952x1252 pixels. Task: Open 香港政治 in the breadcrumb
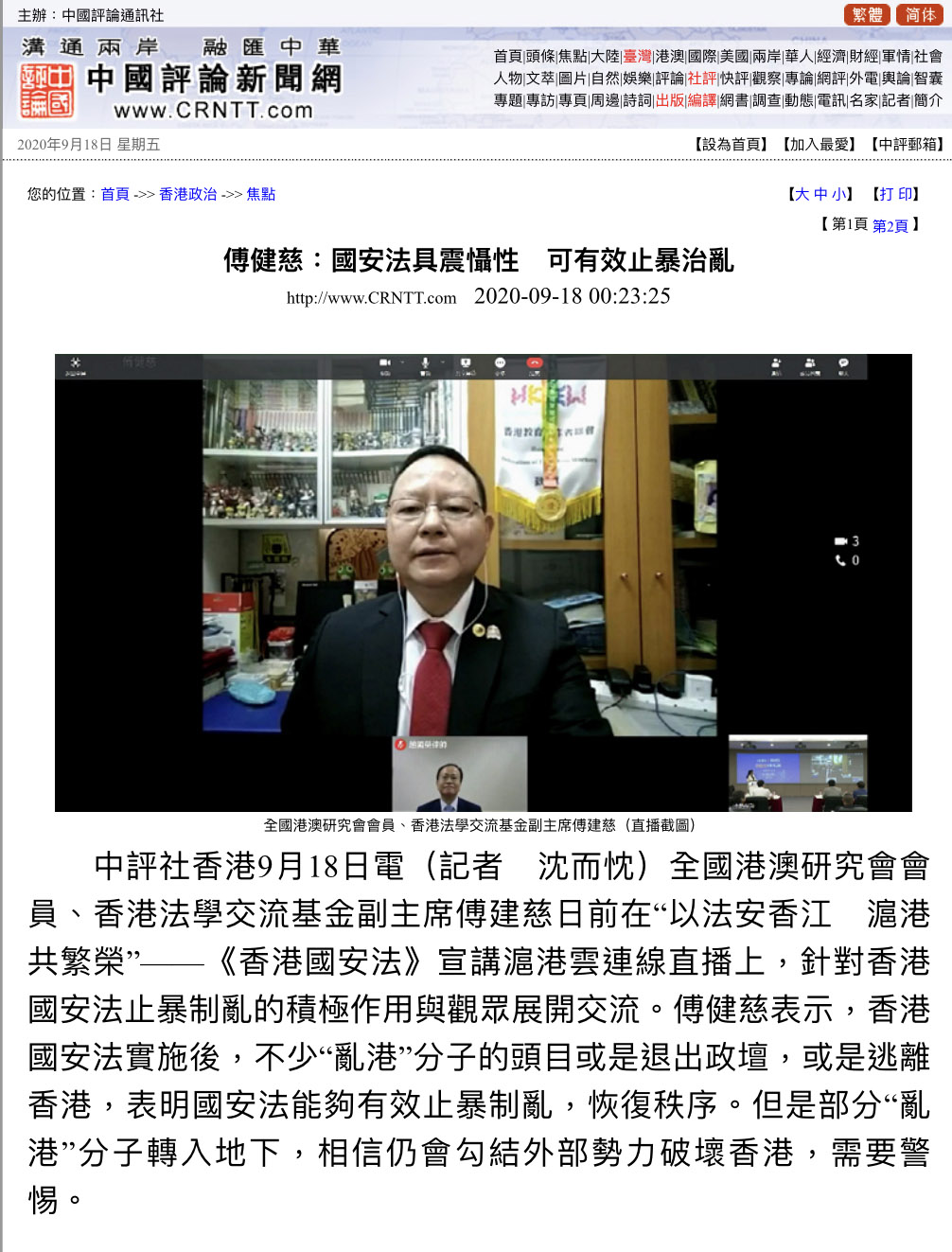[187, 194]
